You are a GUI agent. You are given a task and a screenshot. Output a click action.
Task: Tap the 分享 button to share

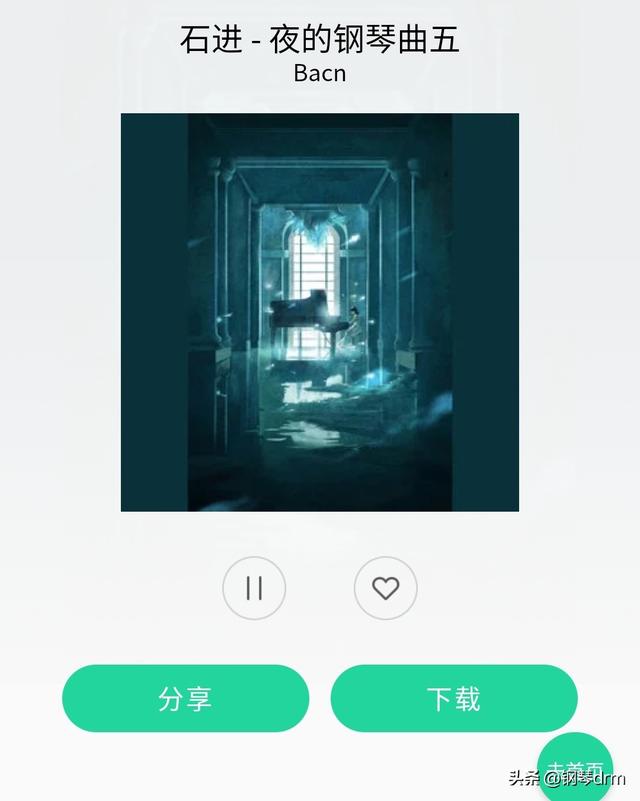pyautogui.click(x=186, y=698)
